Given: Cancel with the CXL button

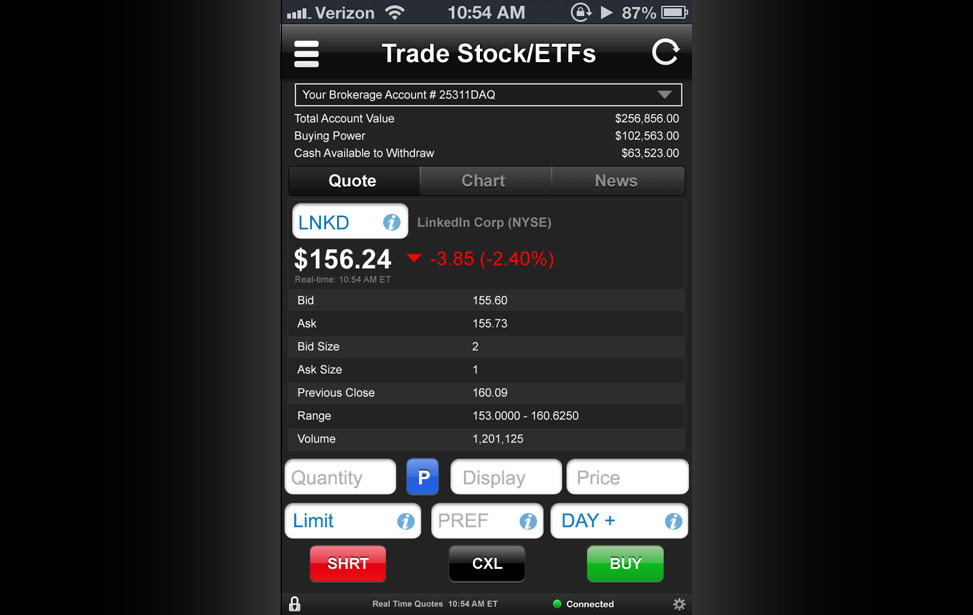Looking at the screenshot, I should [487, 564].
